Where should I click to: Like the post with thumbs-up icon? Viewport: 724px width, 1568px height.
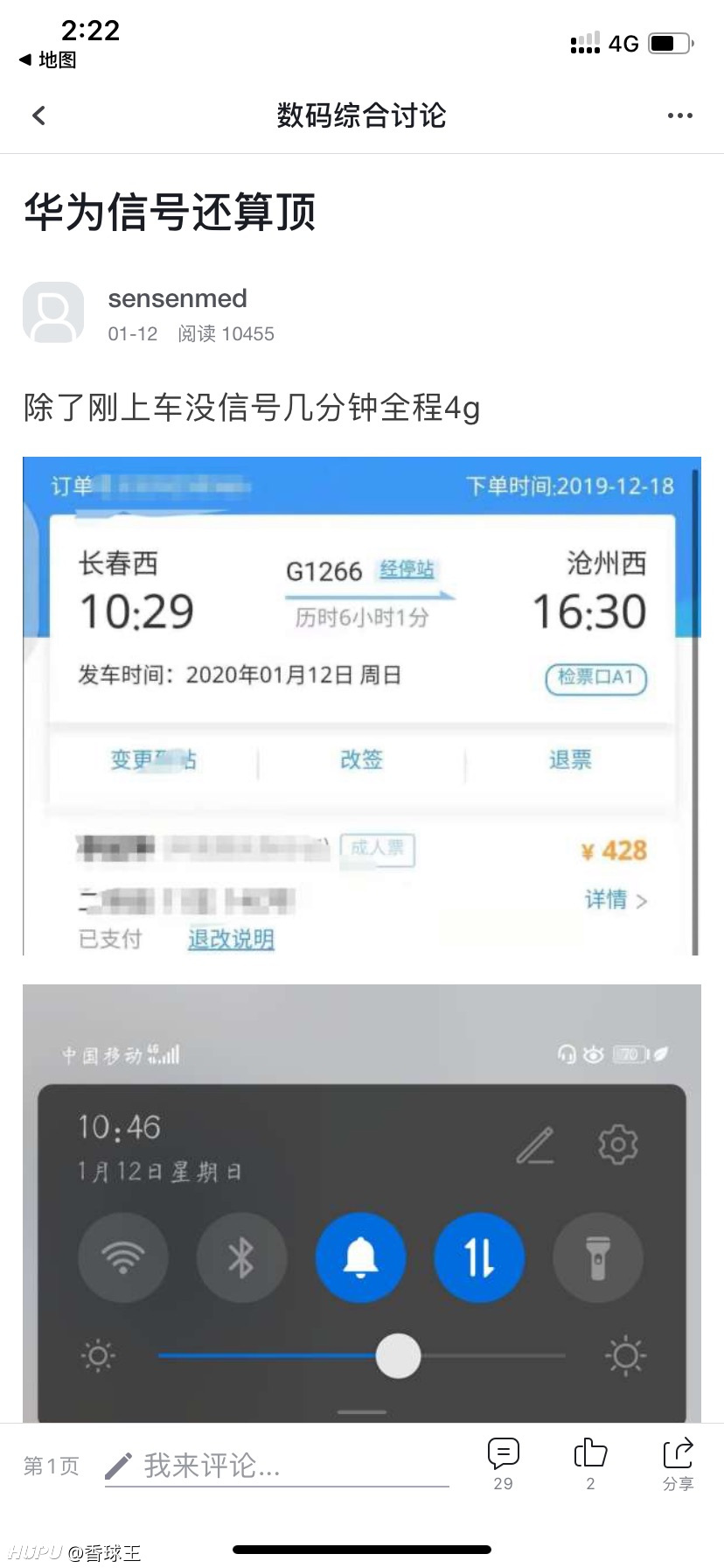click(590, 1463)
